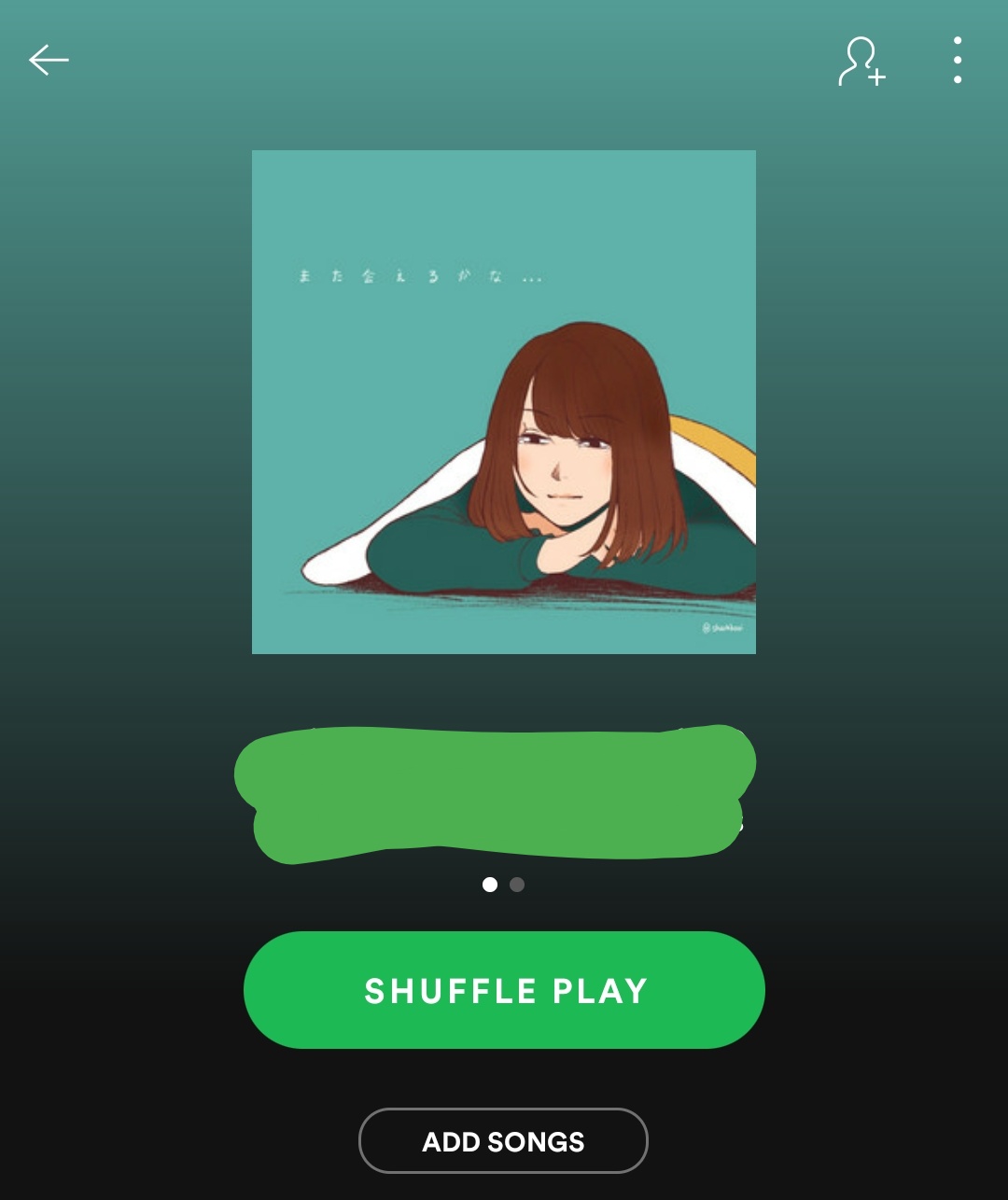Open the three-dot overflow menu
Viewport: 1008px width, 1200px height.
point(958,61)
